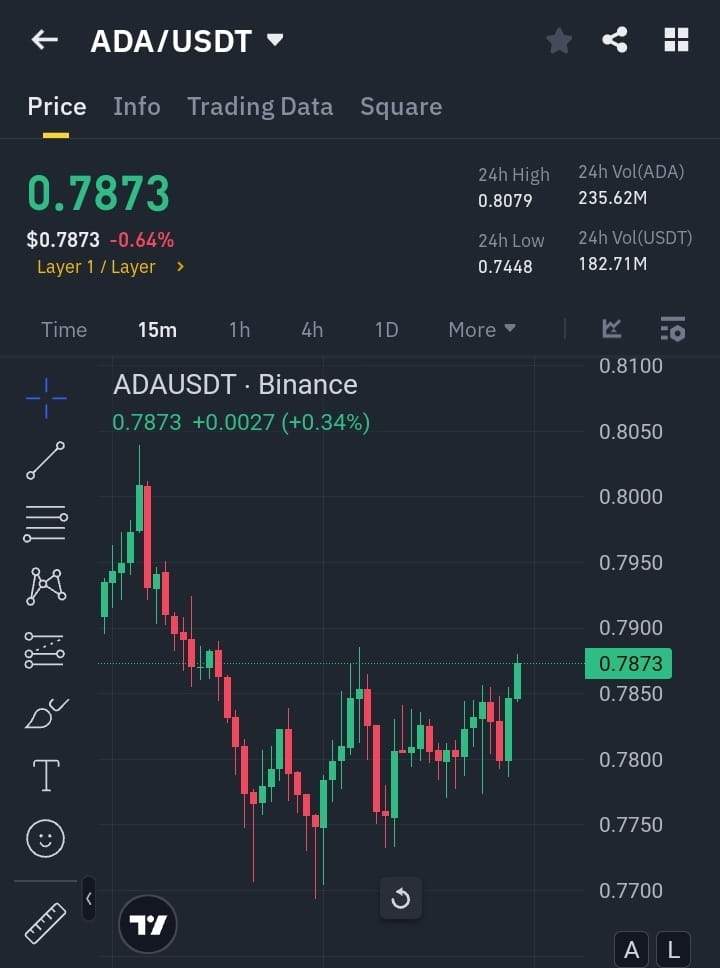The width and height of the screenshot is (720, 968).
Task: Open the Fib retracement tools
Action: 45,524
